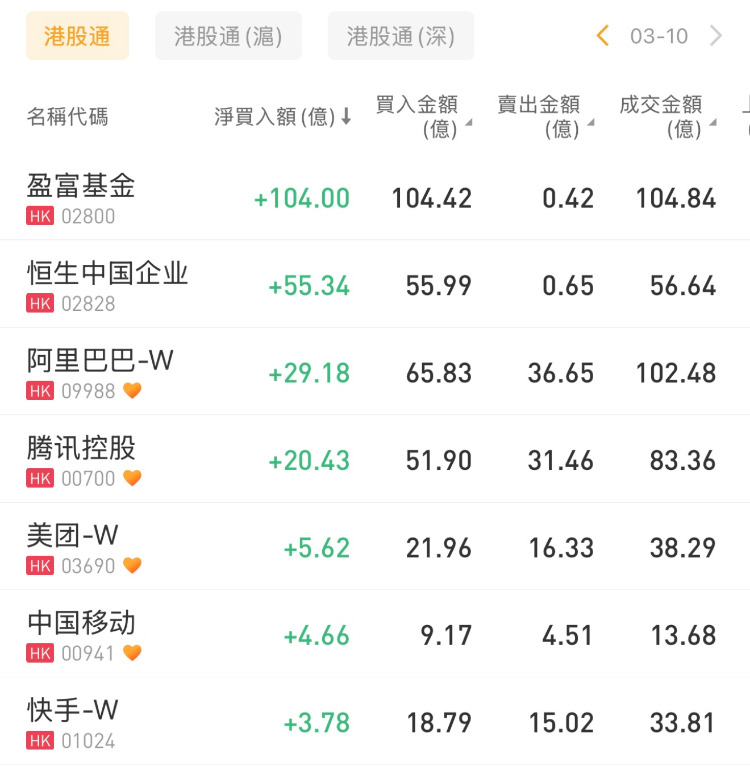Select the 港股通 tab

(x=77, y=37)
